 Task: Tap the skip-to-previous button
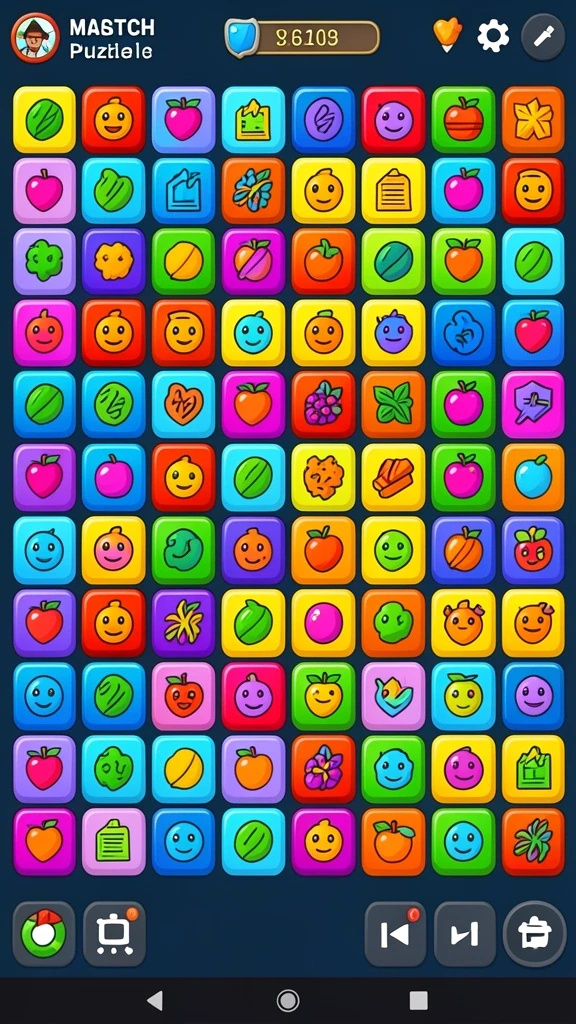(x=395, y=935)
